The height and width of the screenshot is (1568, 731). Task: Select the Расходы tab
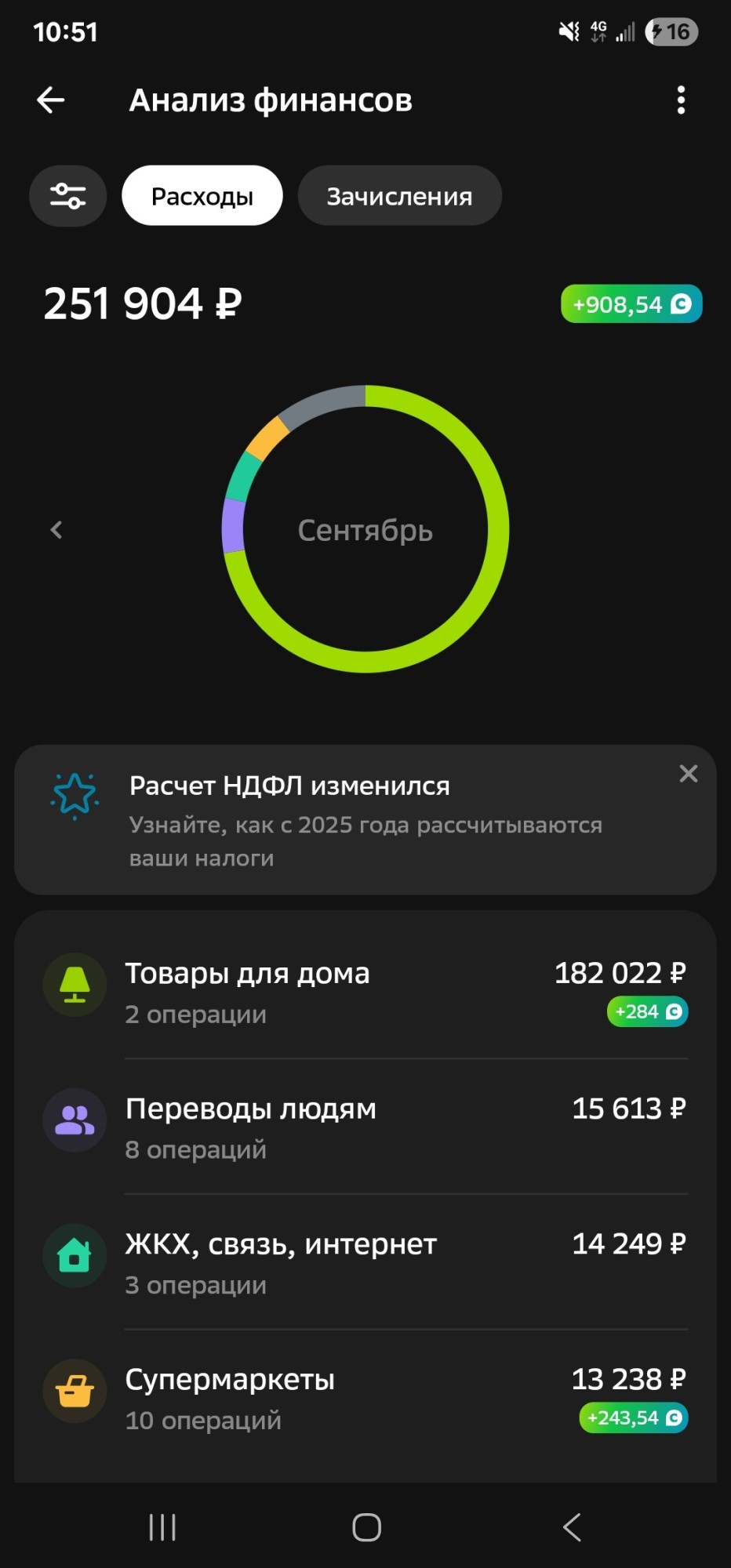point(202,196)
